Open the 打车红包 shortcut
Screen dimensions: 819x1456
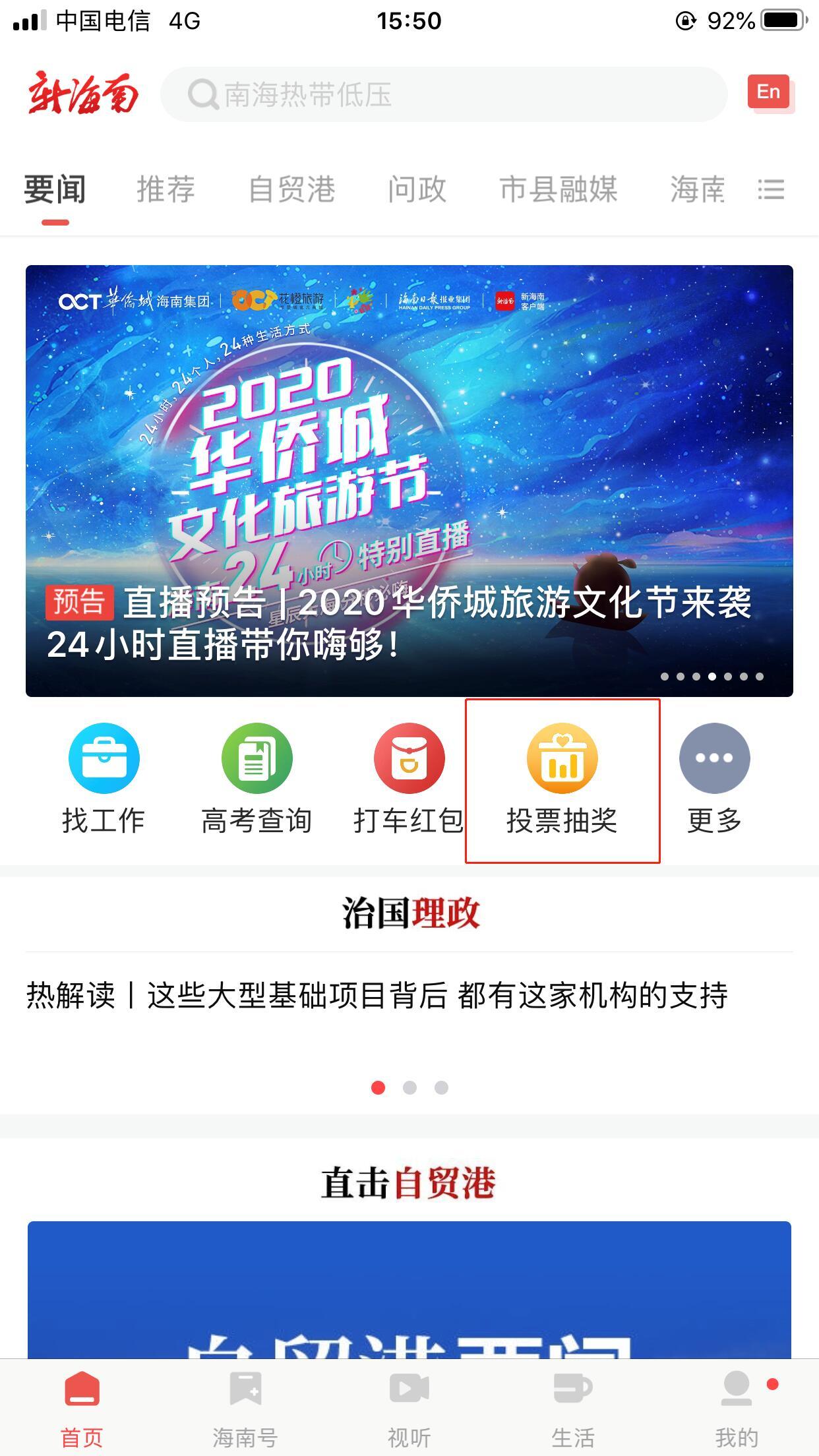coord(409,778)
